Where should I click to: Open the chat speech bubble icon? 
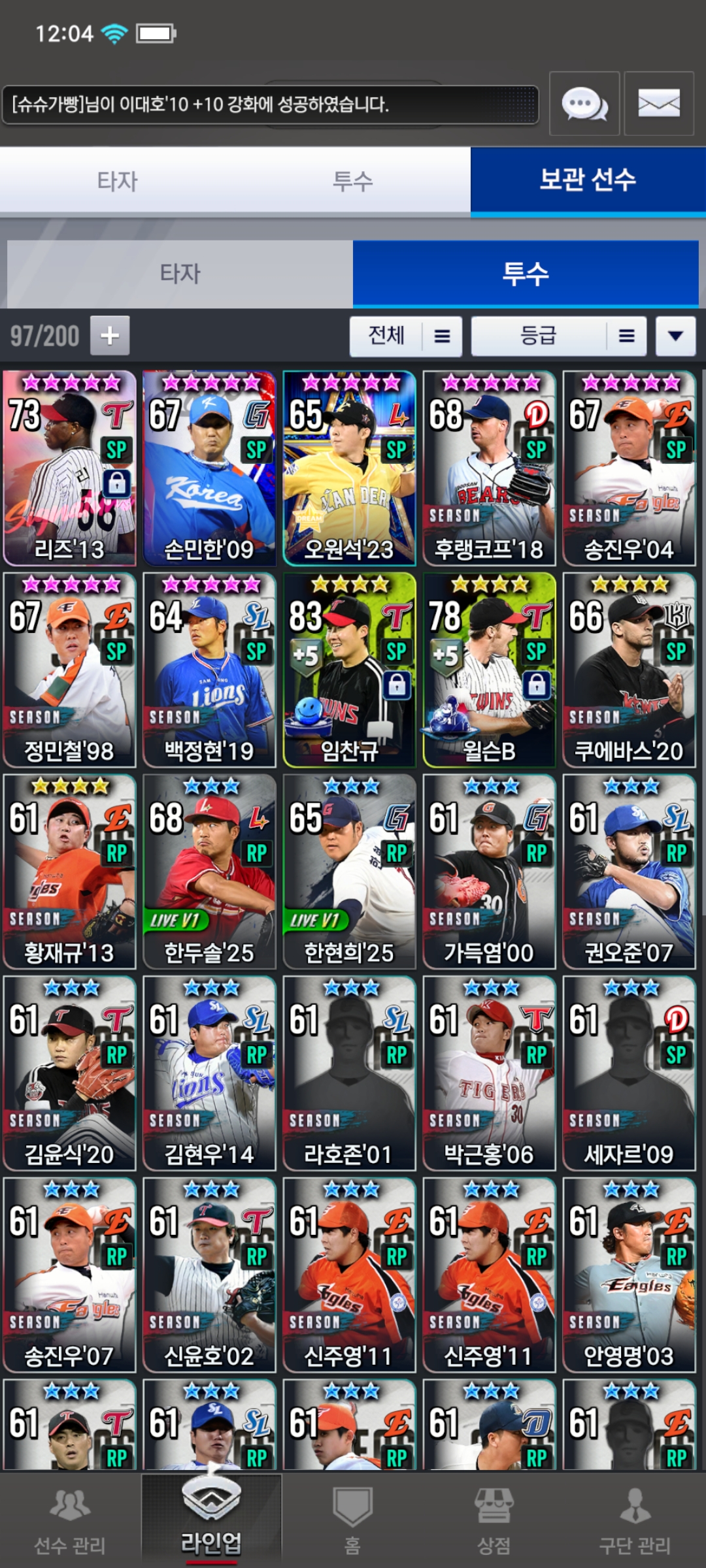(584, 104)
